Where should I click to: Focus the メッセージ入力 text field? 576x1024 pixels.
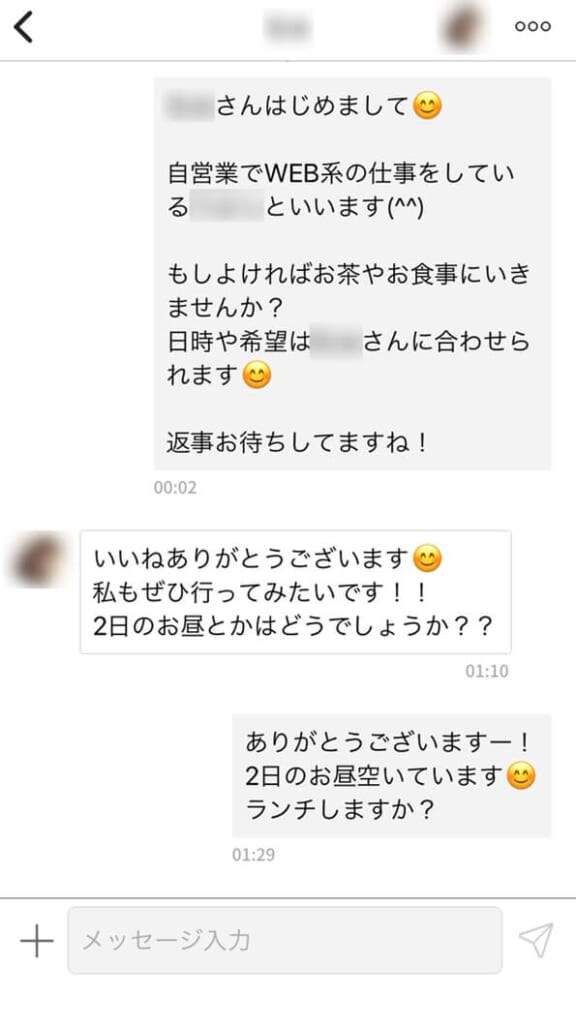(285, 940)
